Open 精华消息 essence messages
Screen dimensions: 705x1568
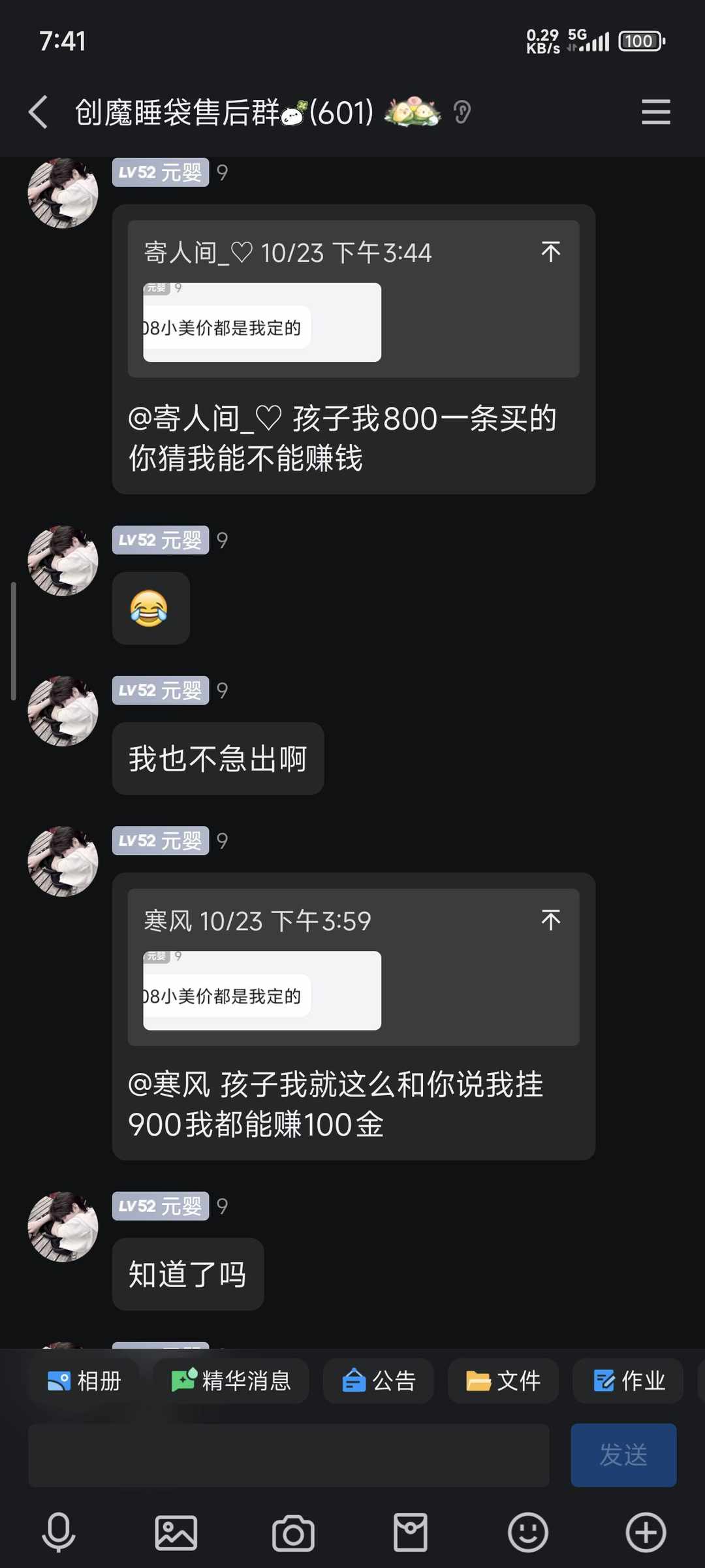[x=232, y=1381]
